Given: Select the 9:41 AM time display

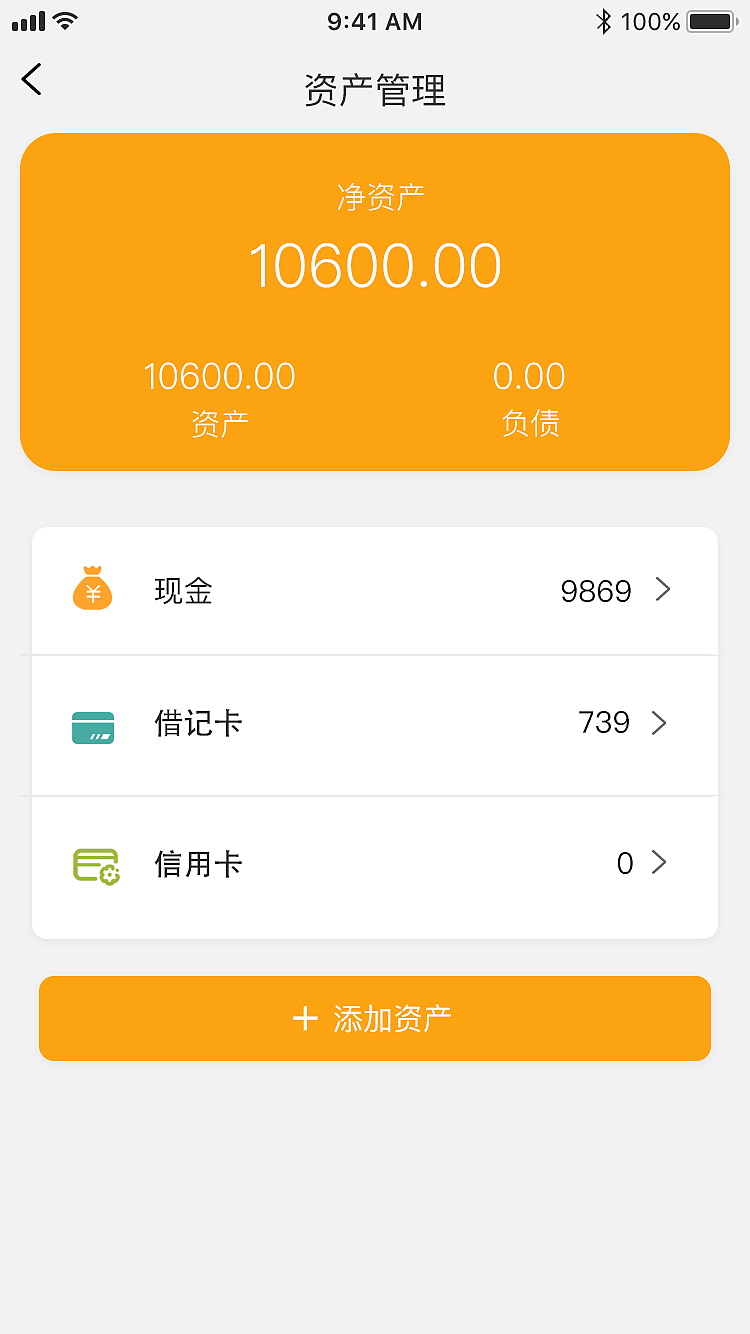Looking at the screenshot, I should click(x=375, y=21).
